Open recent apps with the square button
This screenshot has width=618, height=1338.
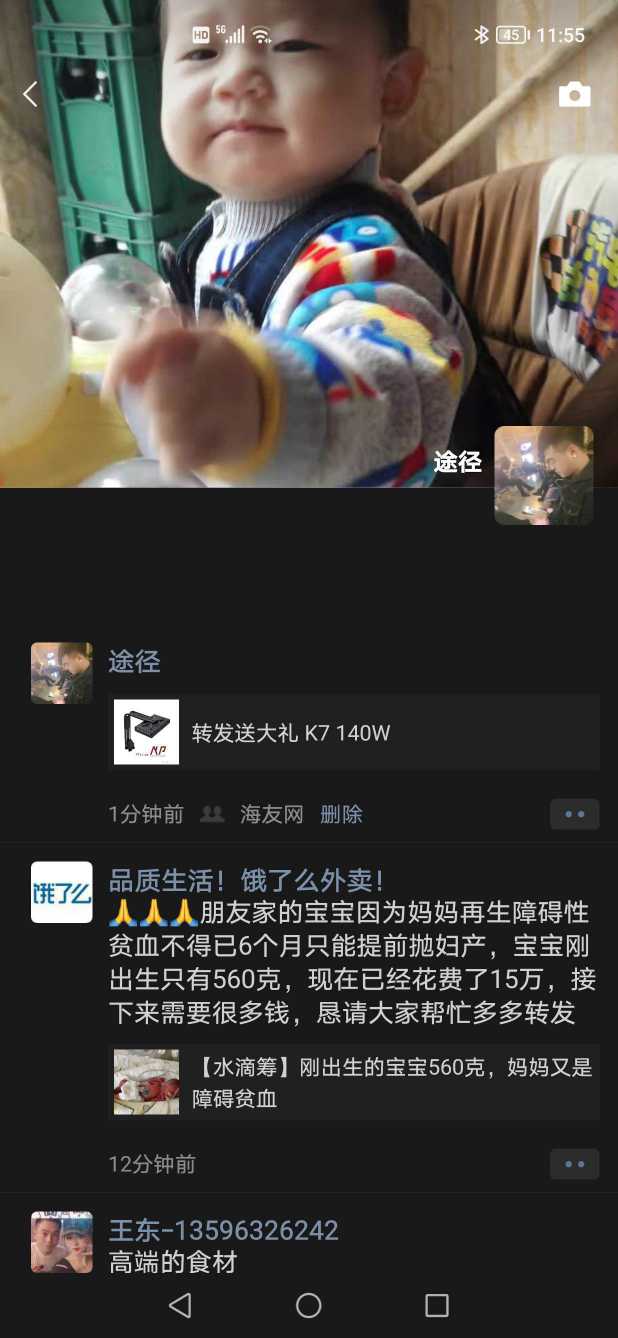(437, 1305)
